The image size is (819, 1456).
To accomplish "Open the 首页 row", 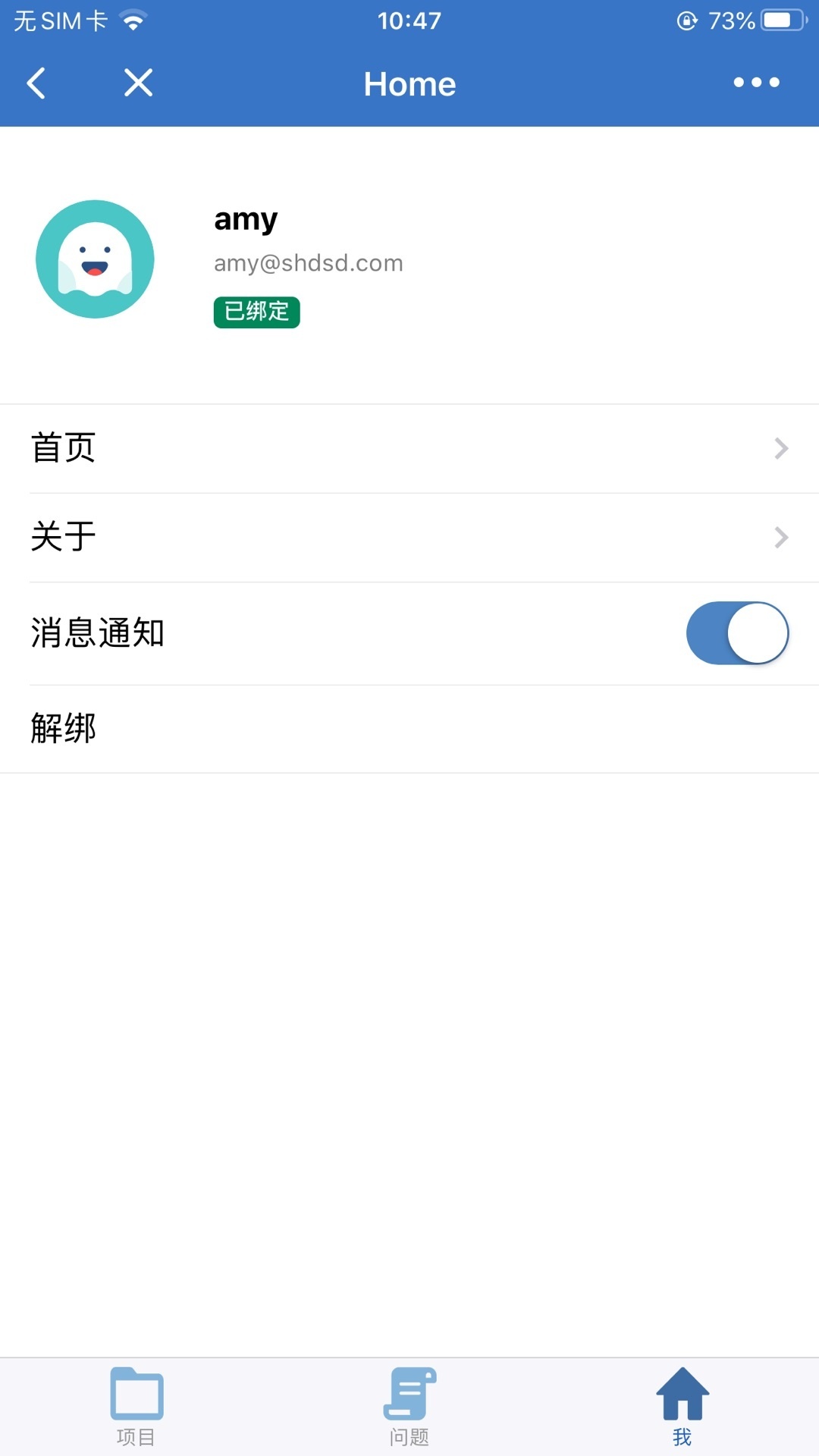I will (409, 448).
